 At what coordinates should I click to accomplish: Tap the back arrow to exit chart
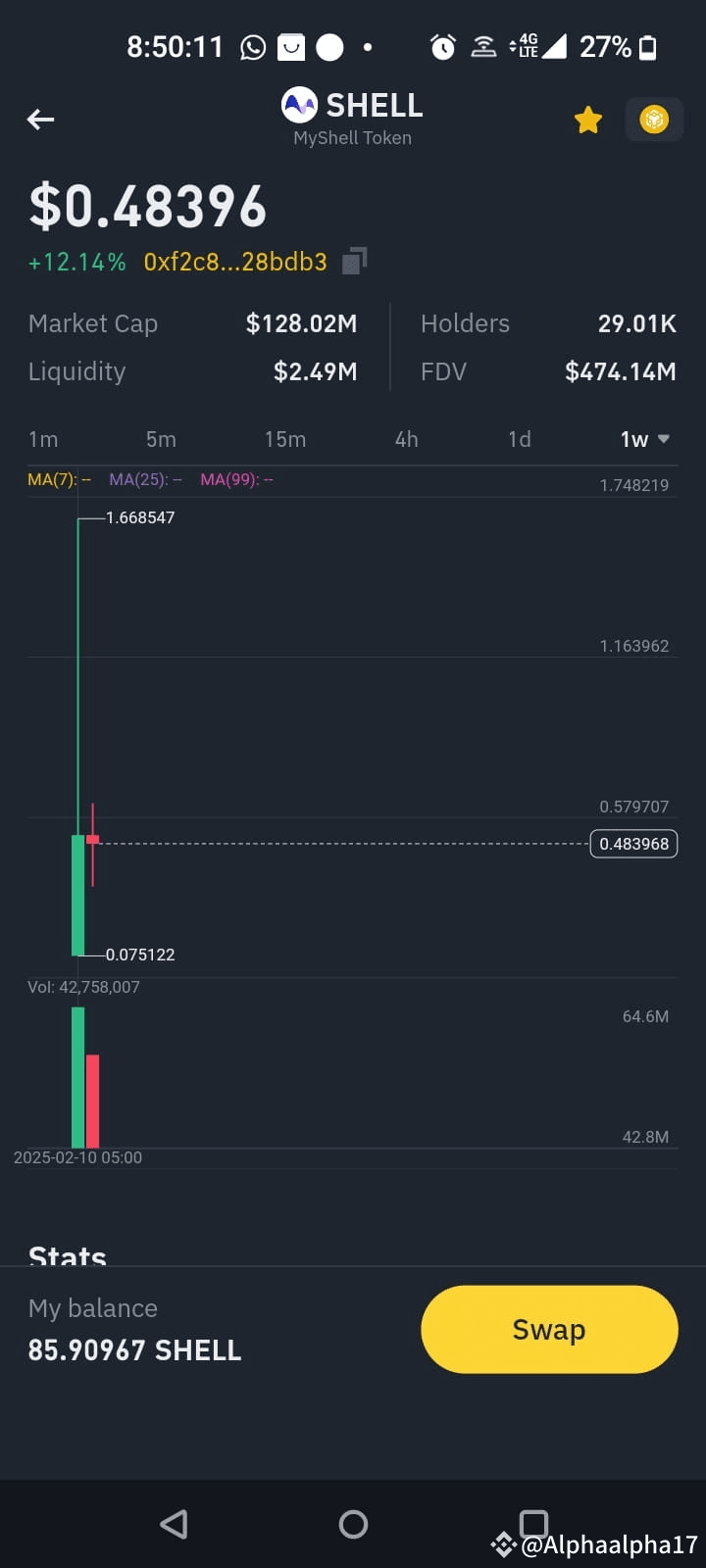click(x=39, y=119)
